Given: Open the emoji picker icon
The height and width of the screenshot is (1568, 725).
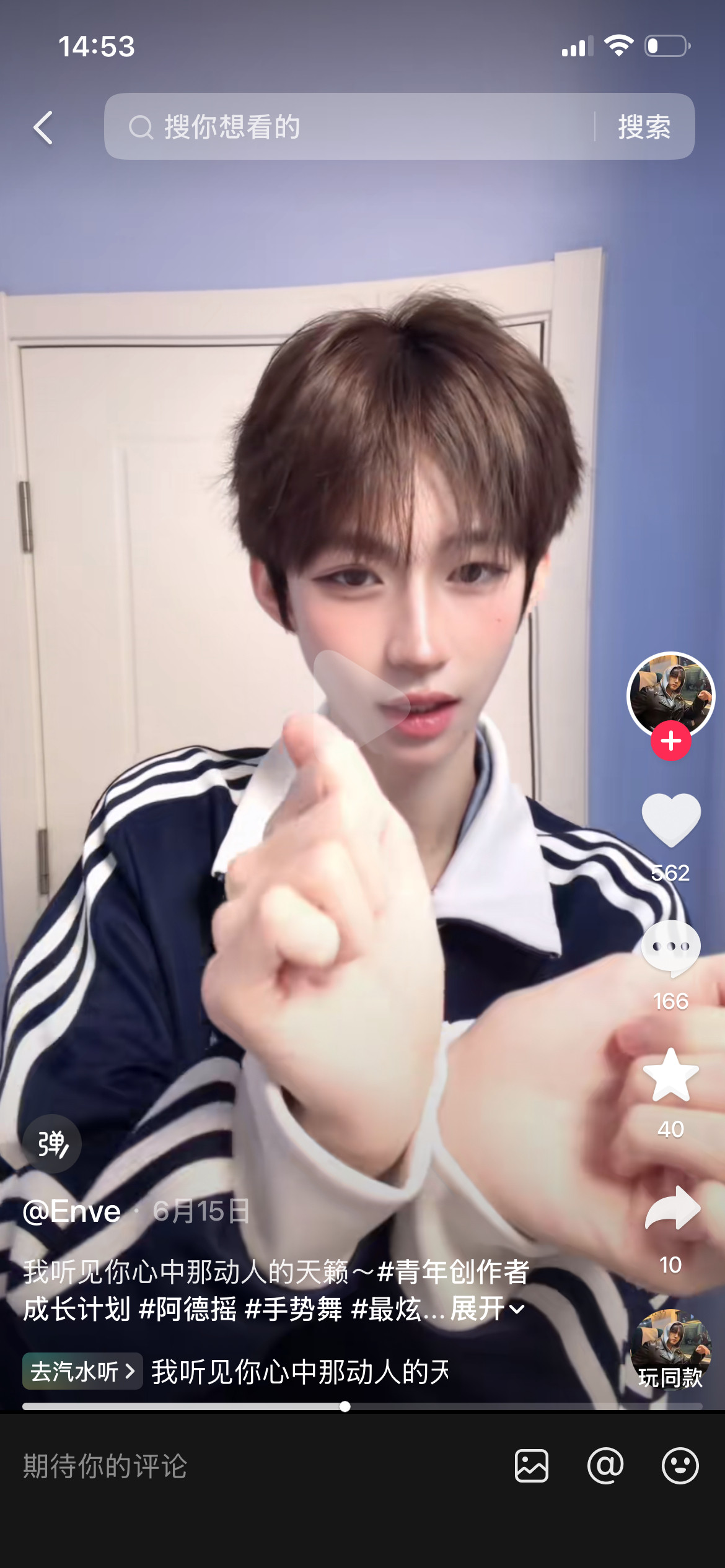Looking at the screenshot, I should (680, 1466).
